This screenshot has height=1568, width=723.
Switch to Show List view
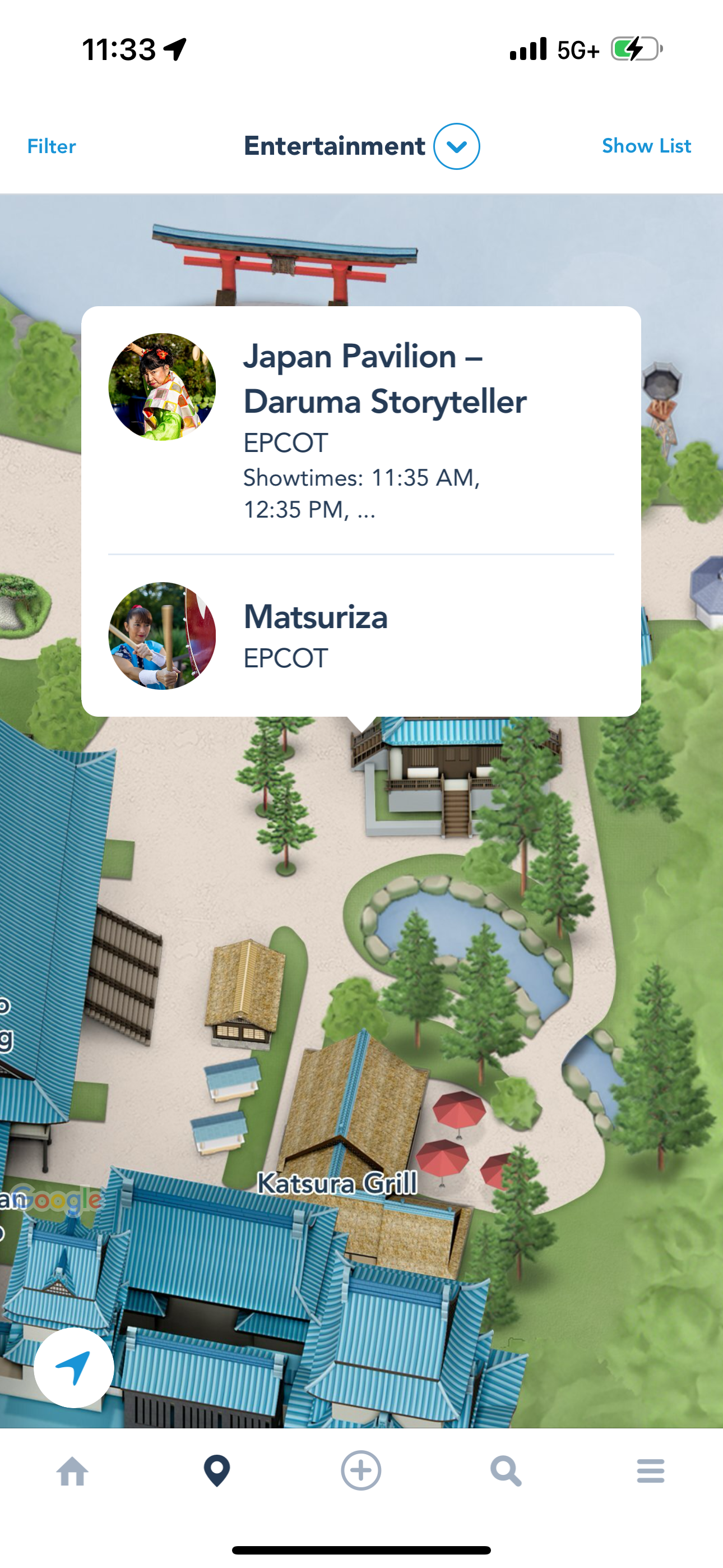pyautogui.click(x=646, y=146)
